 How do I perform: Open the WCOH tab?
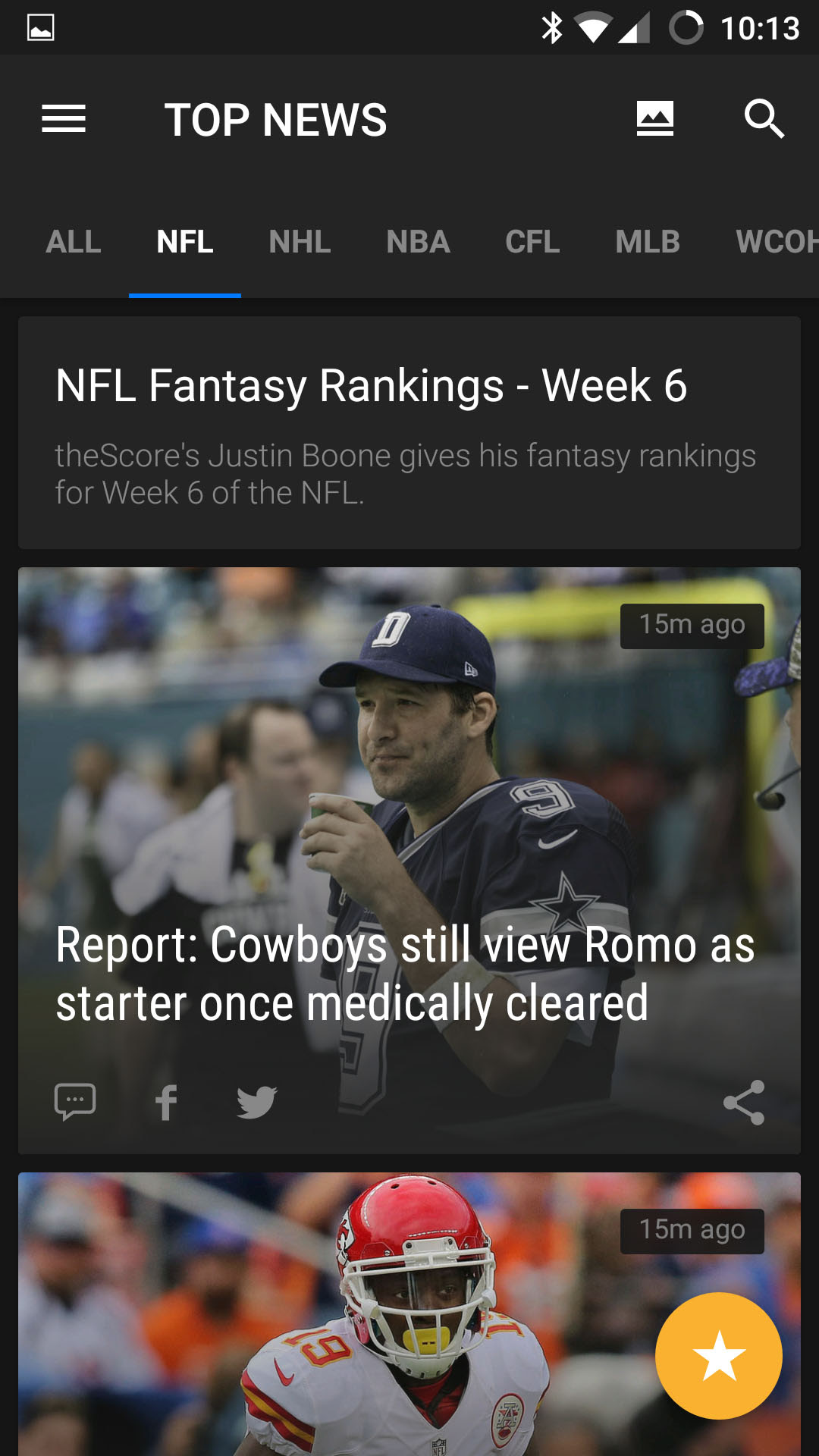click(775, 242)
